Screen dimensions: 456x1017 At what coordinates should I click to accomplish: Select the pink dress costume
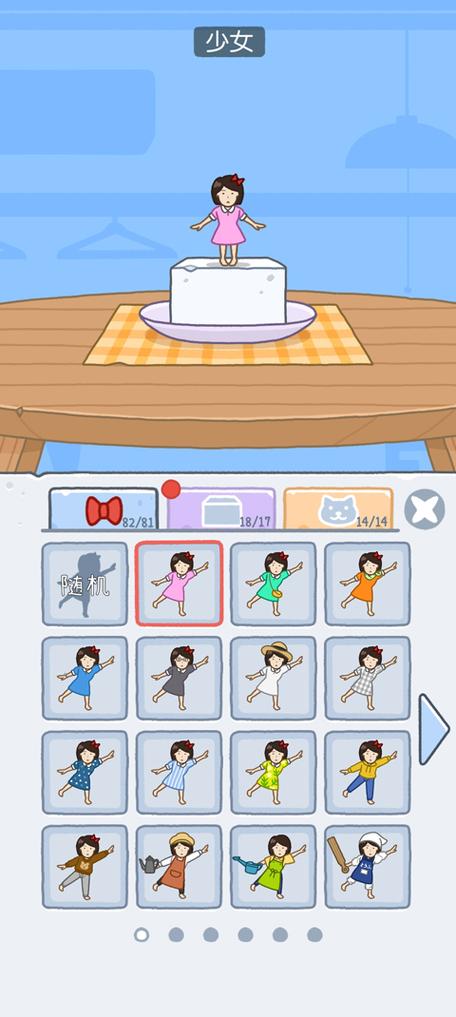click(x=179, y=584)
